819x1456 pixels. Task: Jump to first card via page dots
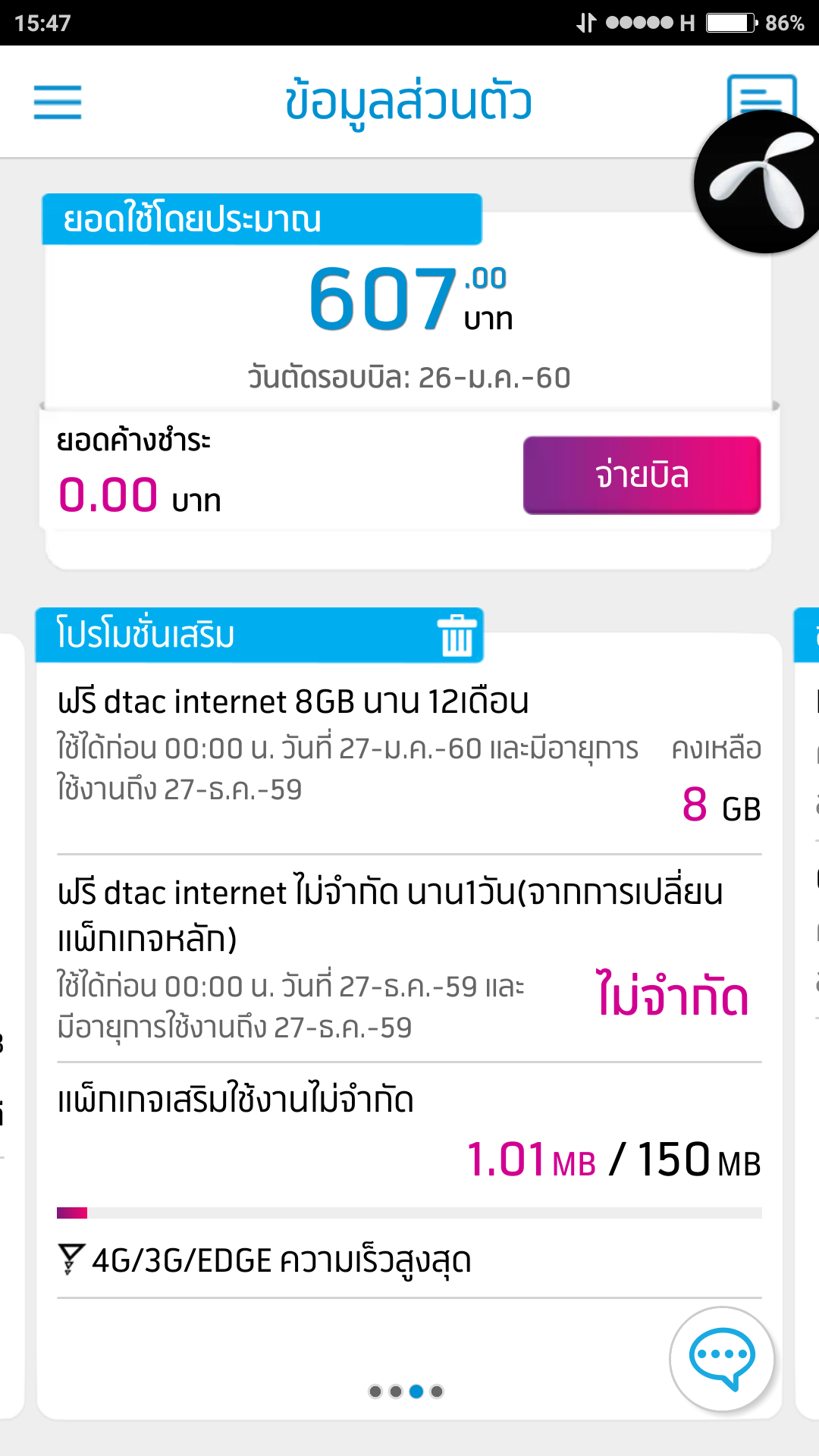tap(375, 1392)
